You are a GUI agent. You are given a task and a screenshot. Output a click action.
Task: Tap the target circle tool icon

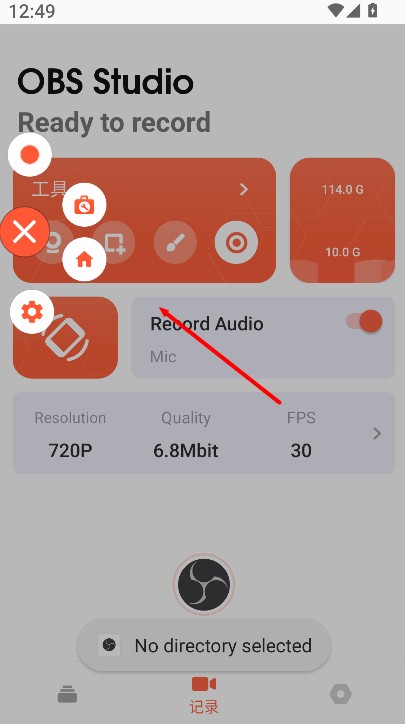click(236, 242)
